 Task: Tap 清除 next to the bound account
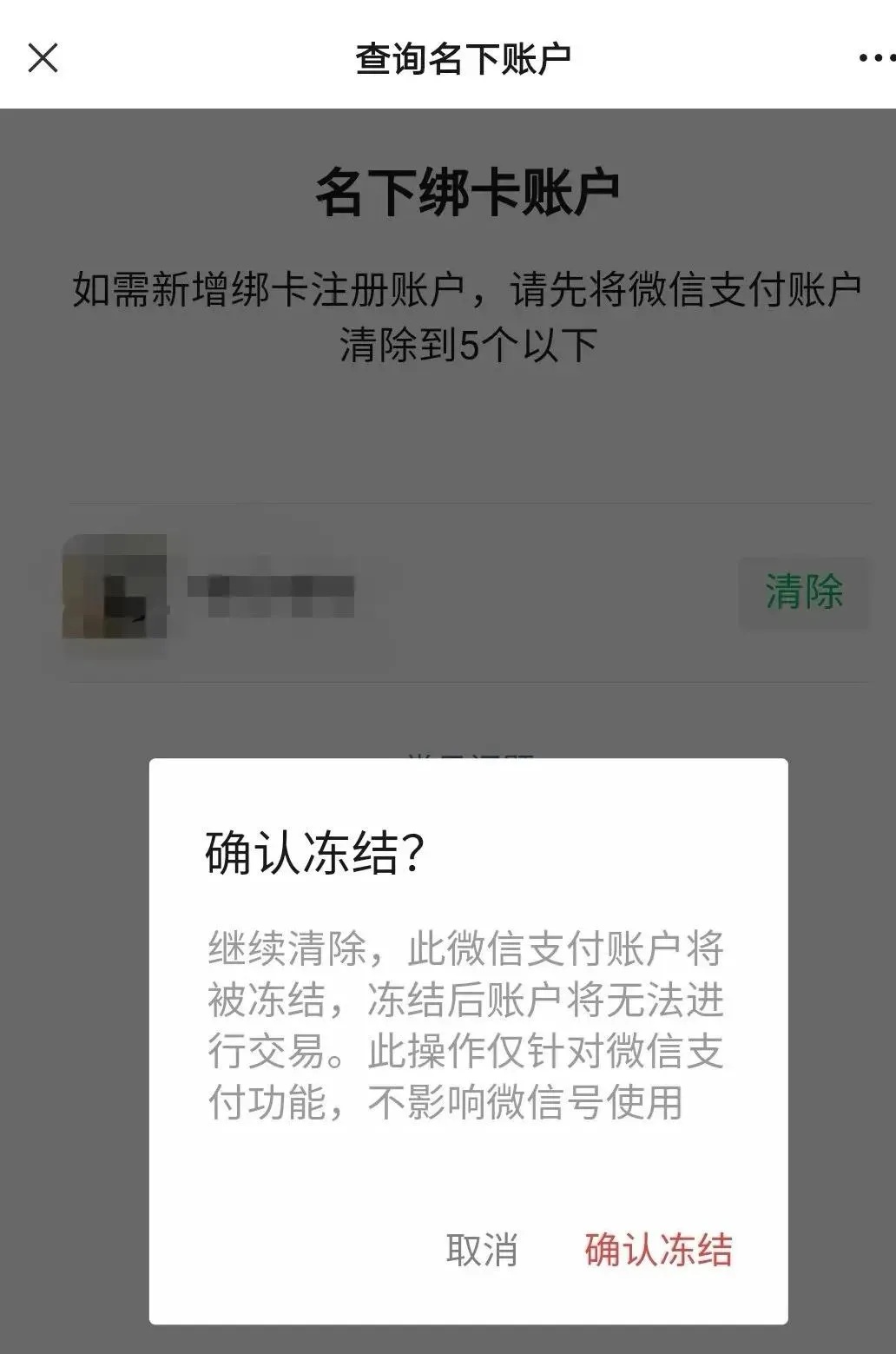click(804, 592)
